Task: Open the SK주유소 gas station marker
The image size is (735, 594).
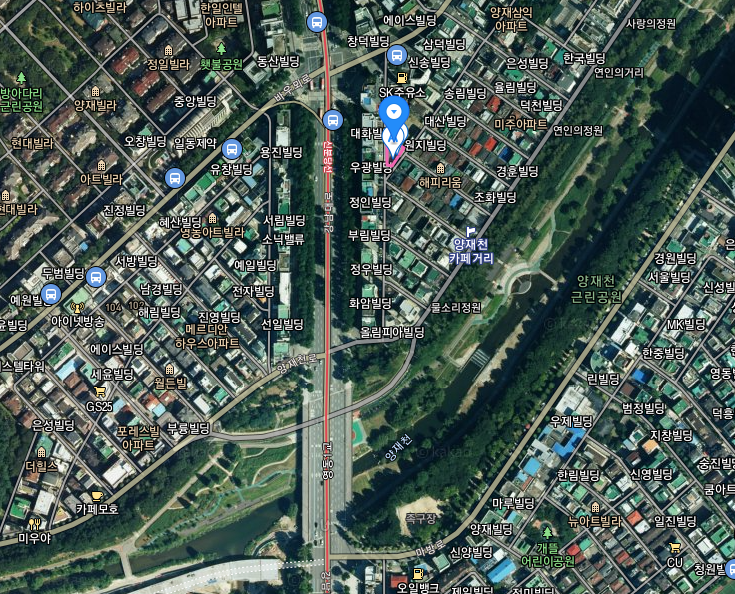Action: point(402,76)
